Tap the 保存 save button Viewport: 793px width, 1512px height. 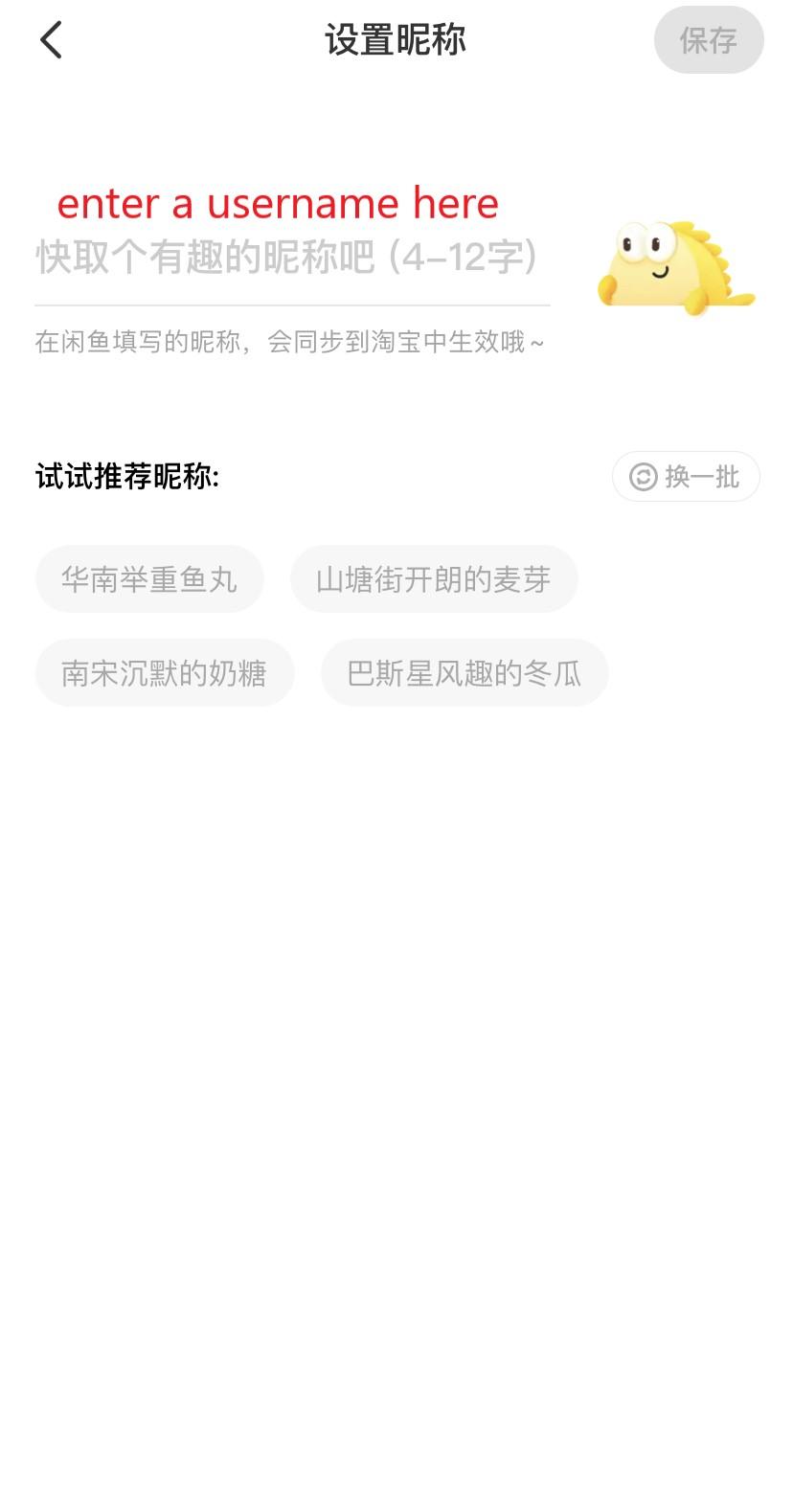pyautogui.click(x=709, y=40)
